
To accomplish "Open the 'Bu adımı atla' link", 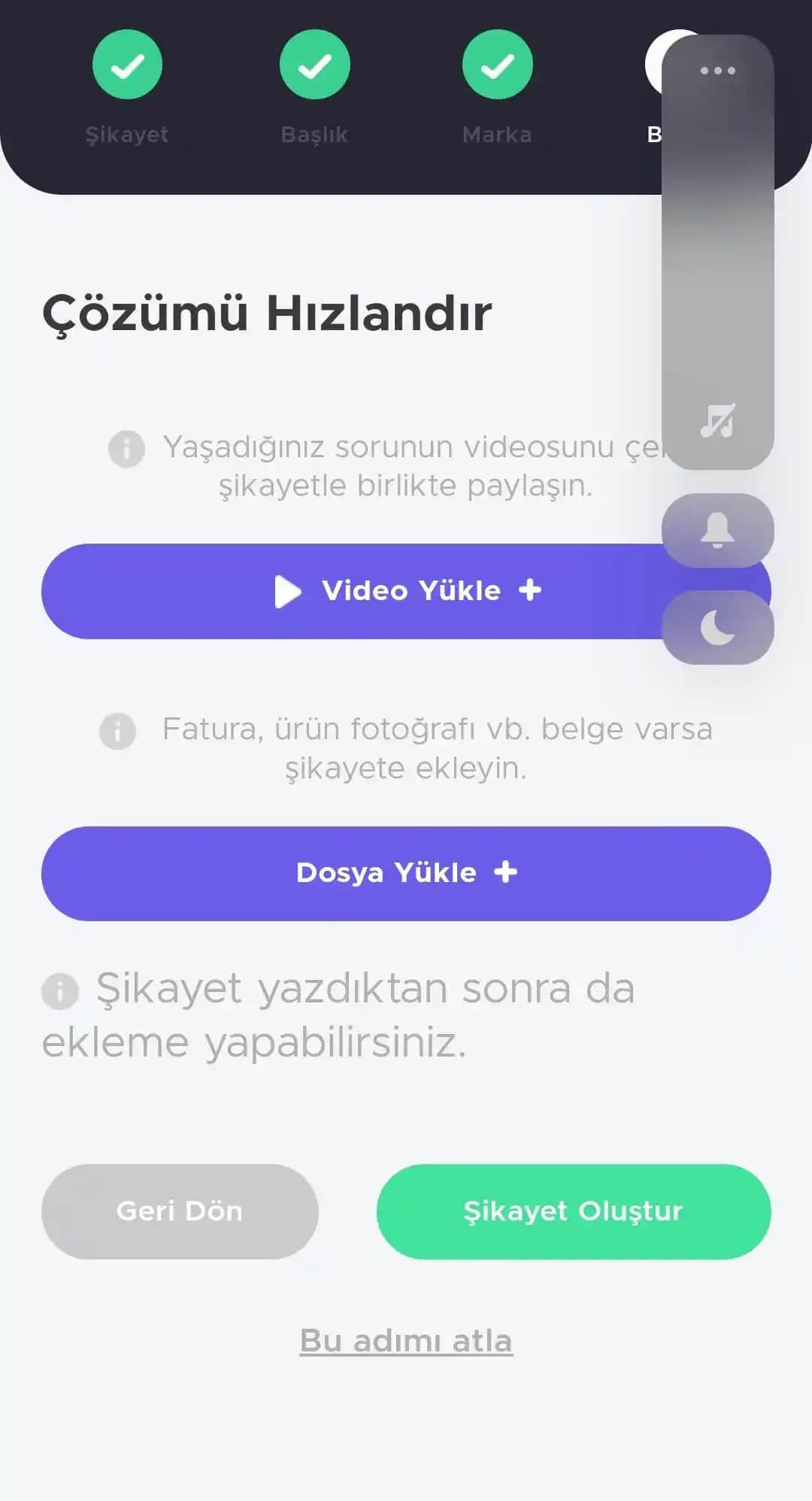I will [x=406, y=1339].
